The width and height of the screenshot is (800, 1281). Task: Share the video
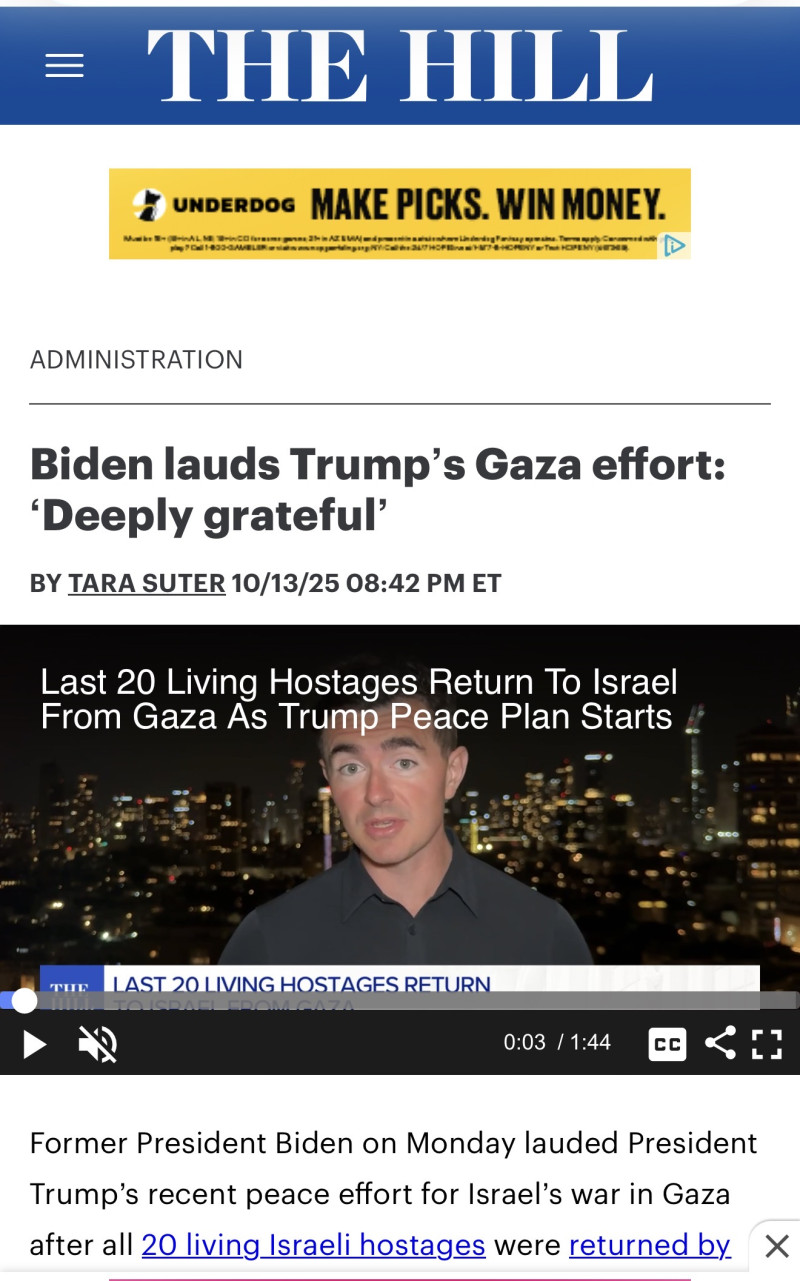tap(720, 1043)
